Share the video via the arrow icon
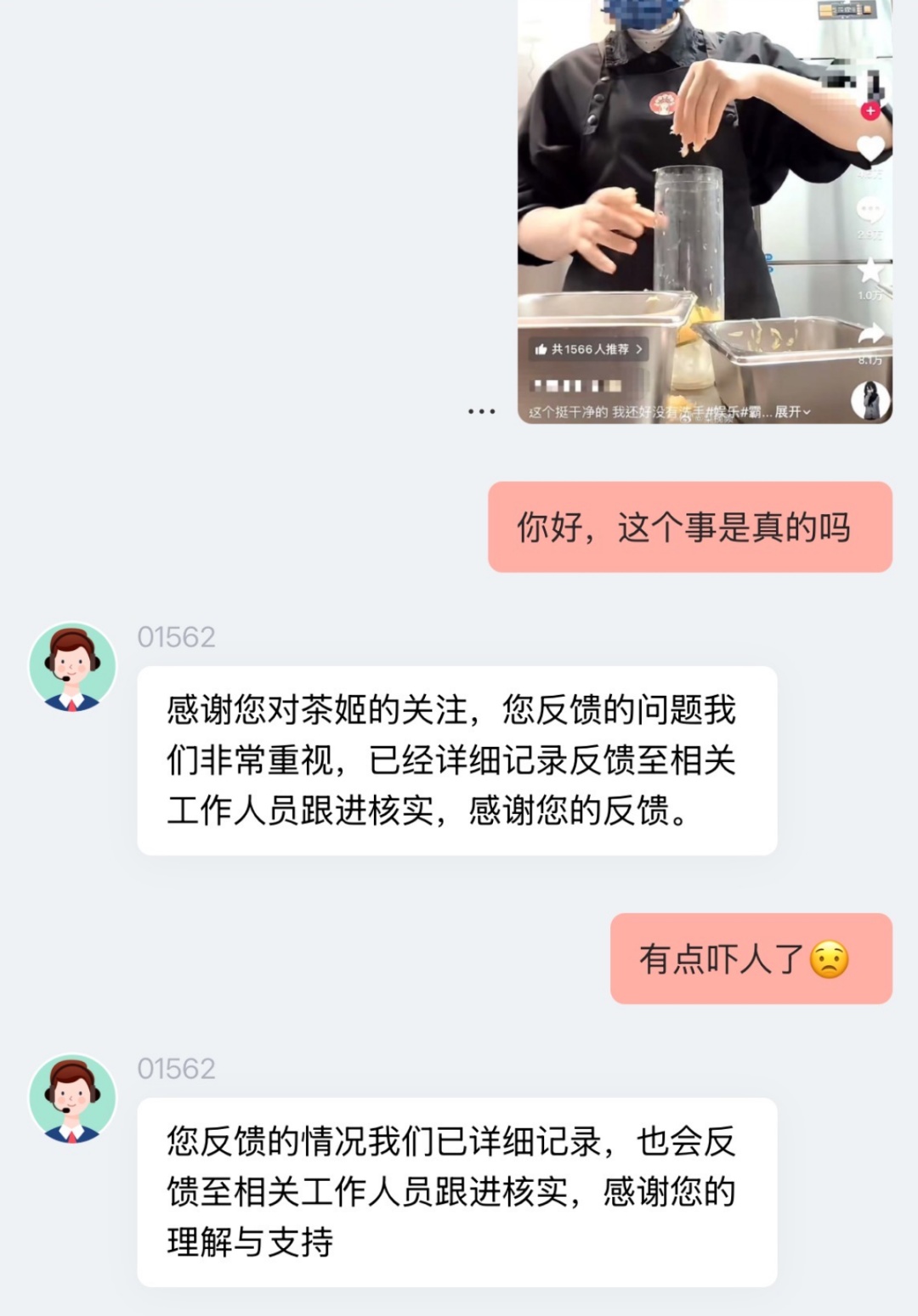The height and width of the screenshot is (1316, 918). tap(869, 331)
